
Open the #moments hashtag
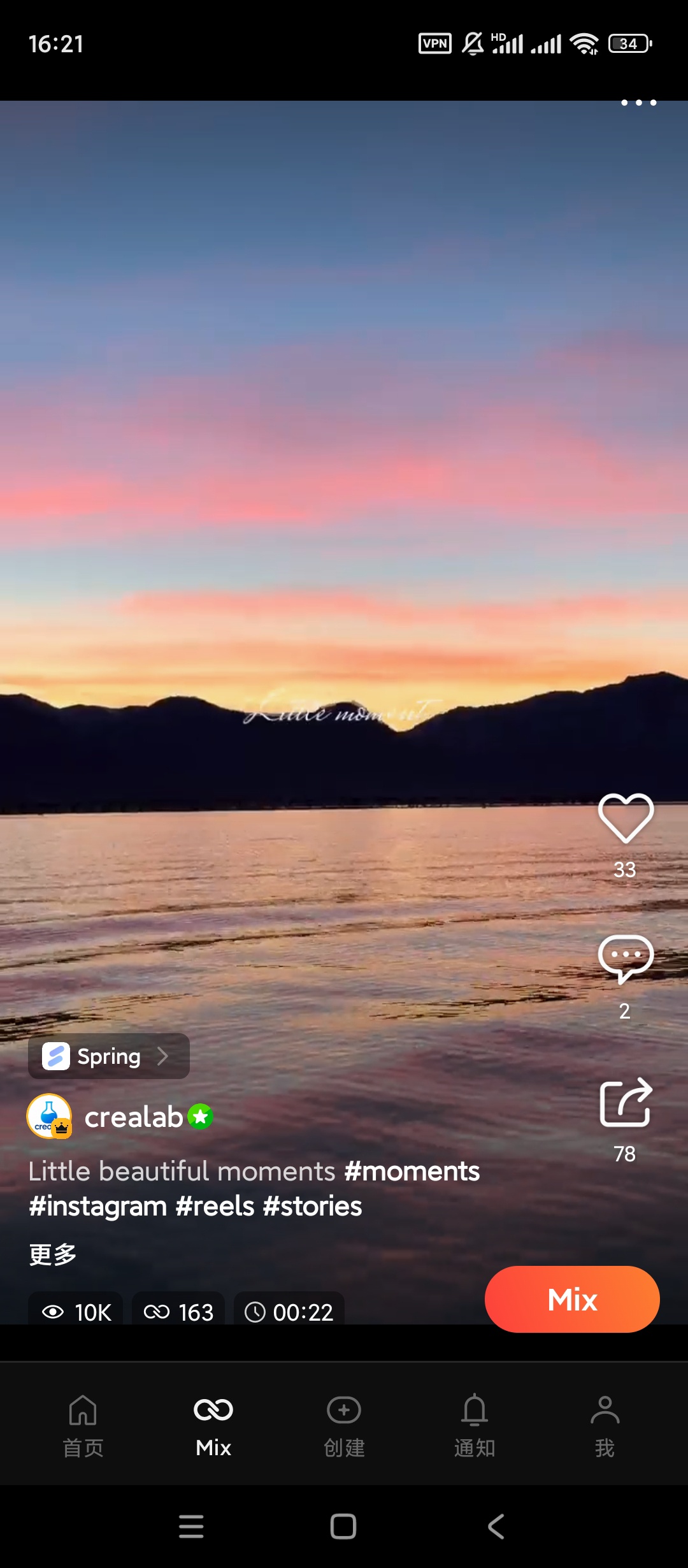pyautogui.click(x=412, y=1172)
